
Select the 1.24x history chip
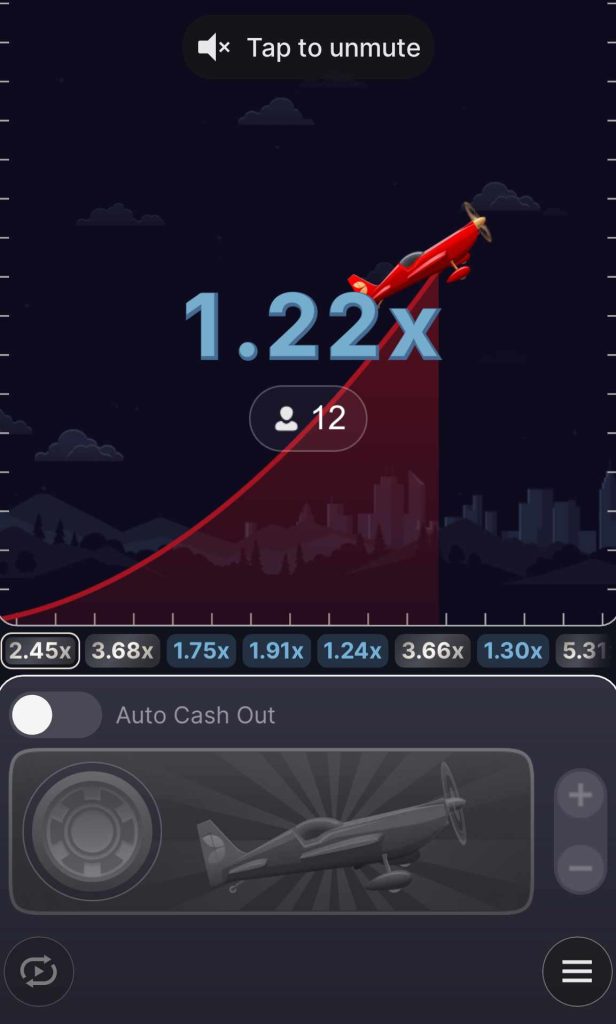(353, 651)
